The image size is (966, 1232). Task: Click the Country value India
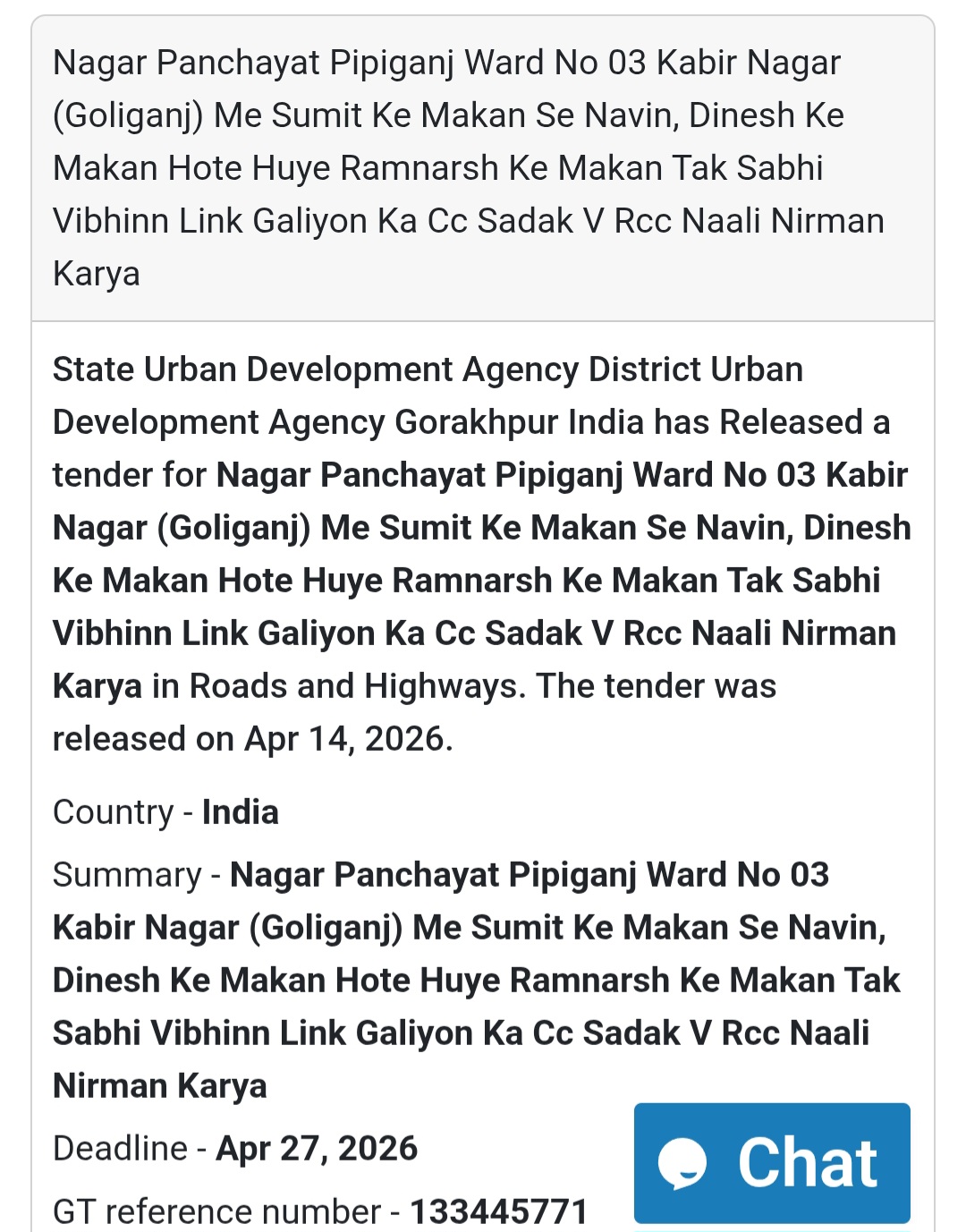tap(240, 812)
